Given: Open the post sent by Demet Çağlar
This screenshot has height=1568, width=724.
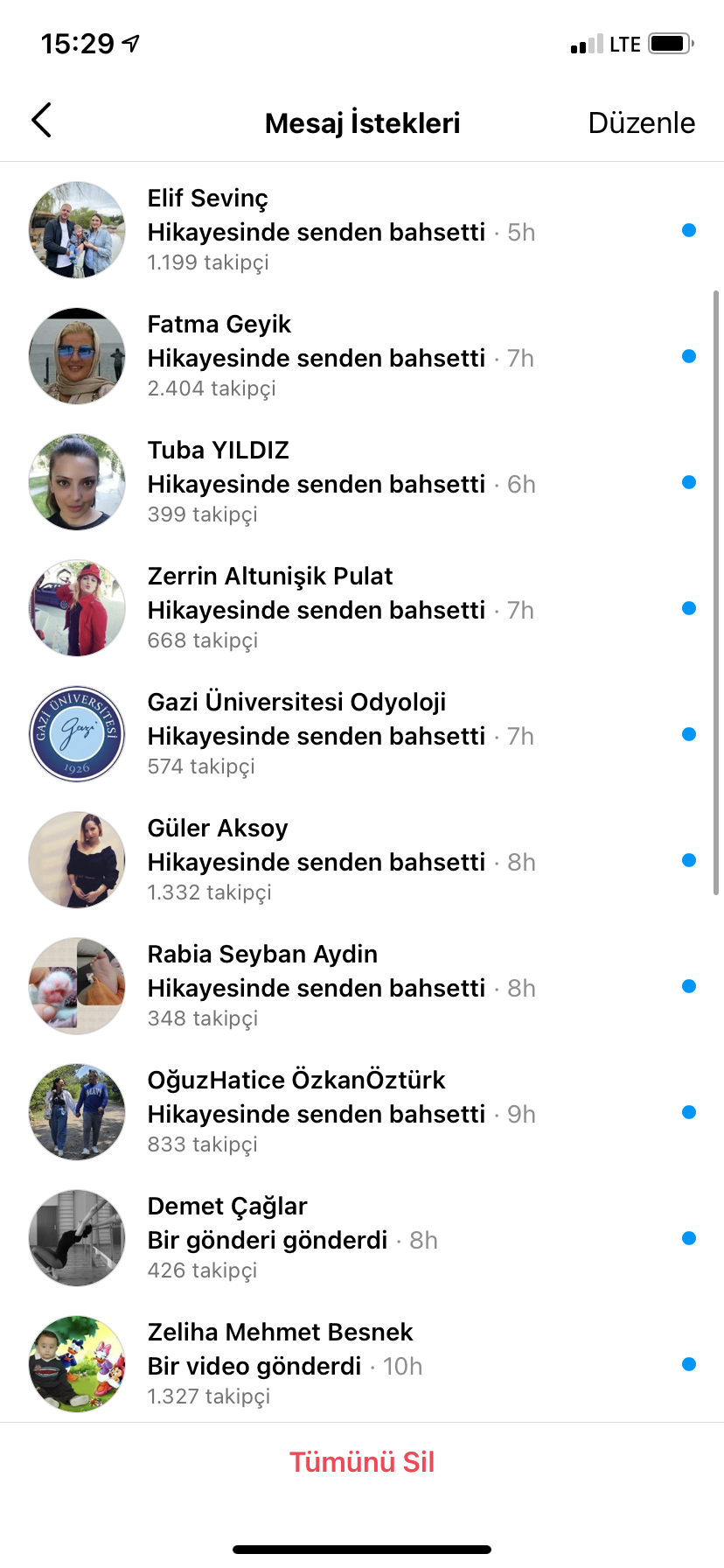Looking at the screenshot, I should [x=362, y=1238].
